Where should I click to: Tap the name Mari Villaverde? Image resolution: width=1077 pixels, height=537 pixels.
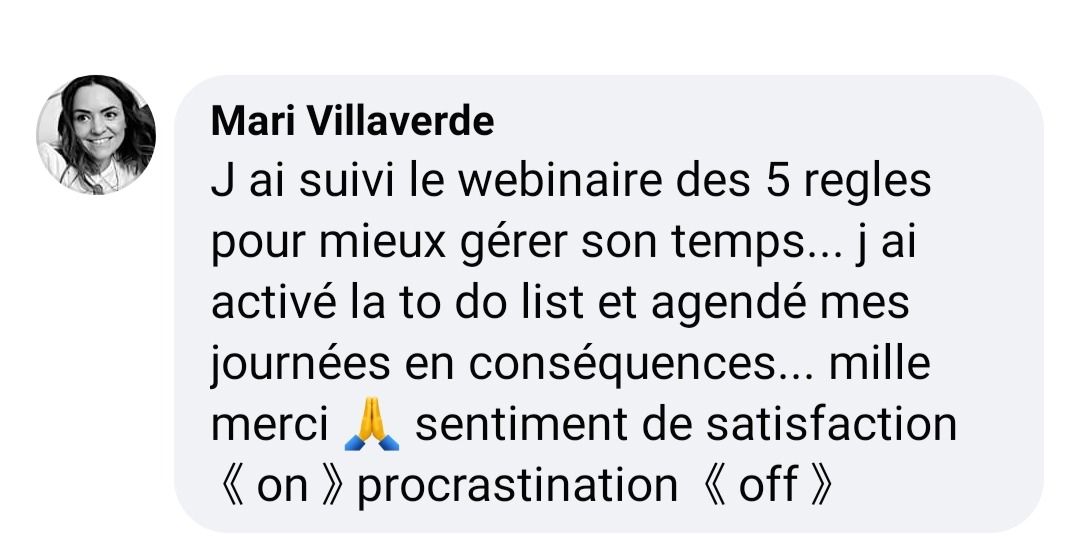click(353, 122)
